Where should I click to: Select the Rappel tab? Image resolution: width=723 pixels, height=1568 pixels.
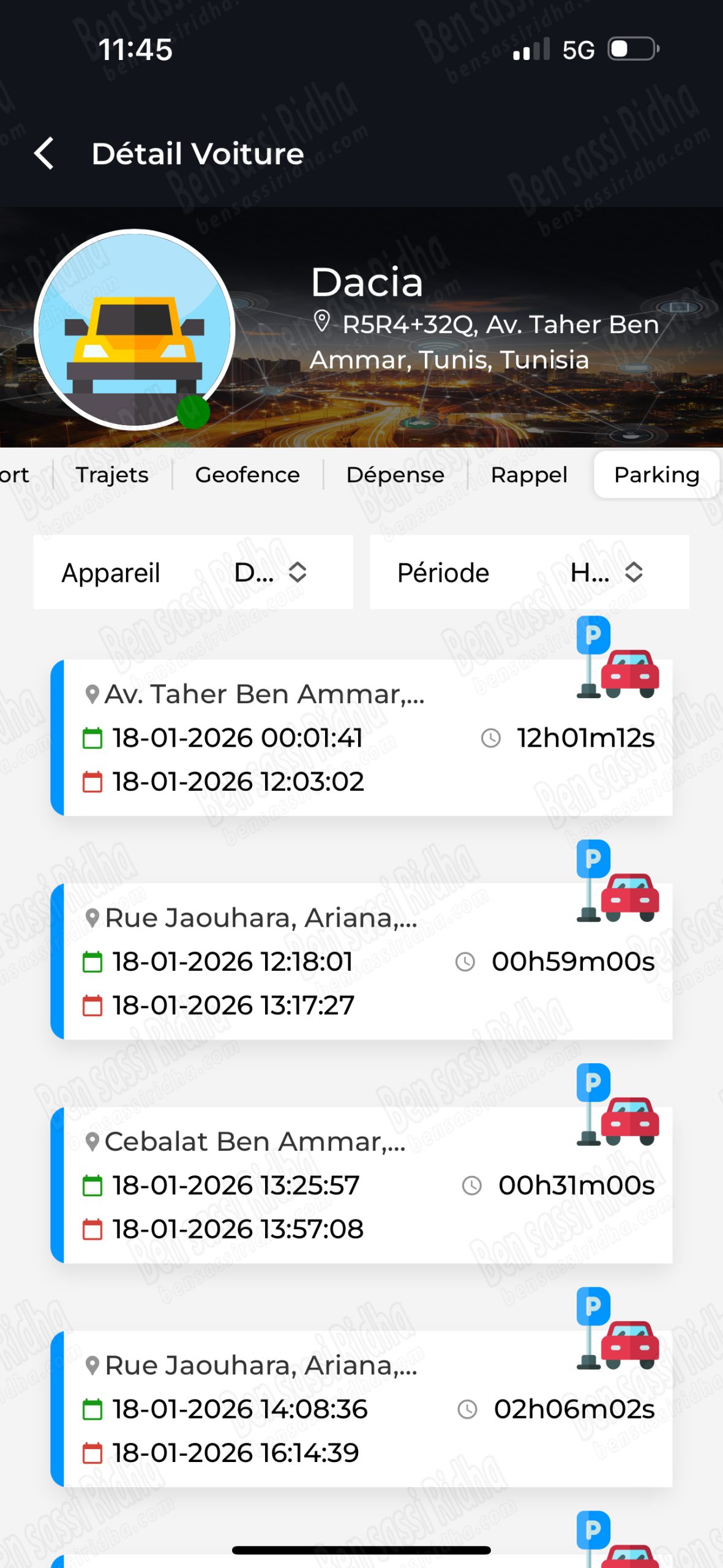click(529, 475)
